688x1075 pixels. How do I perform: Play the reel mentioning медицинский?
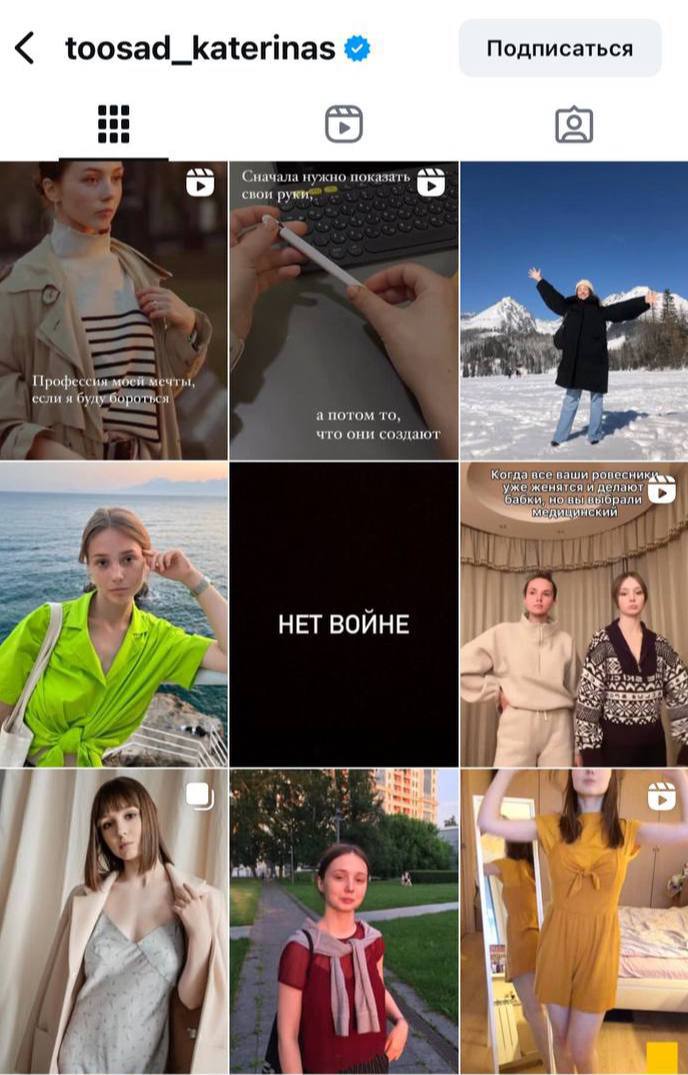[x=574, y=614]
